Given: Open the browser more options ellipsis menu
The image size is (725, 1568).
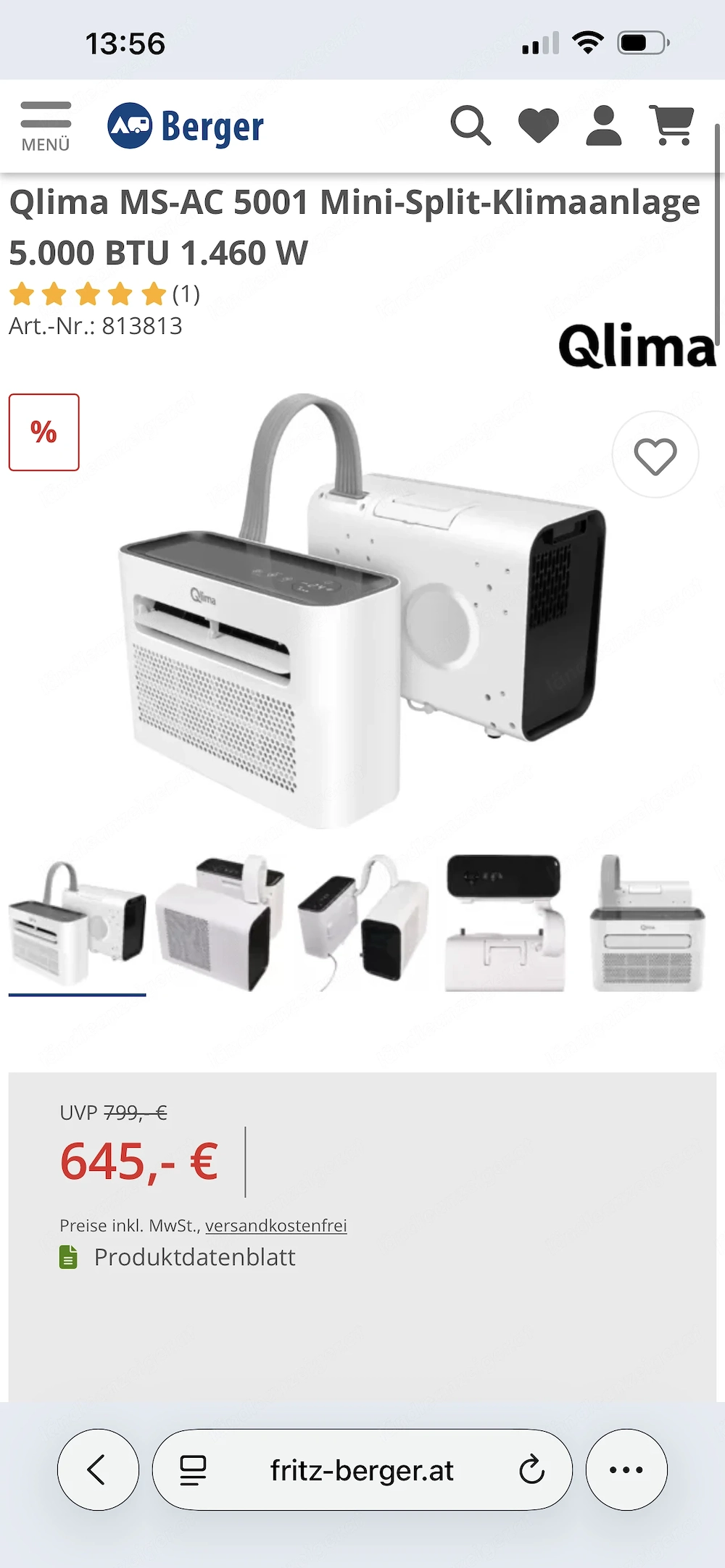Looking at the screenshot, I should 626,1469.
